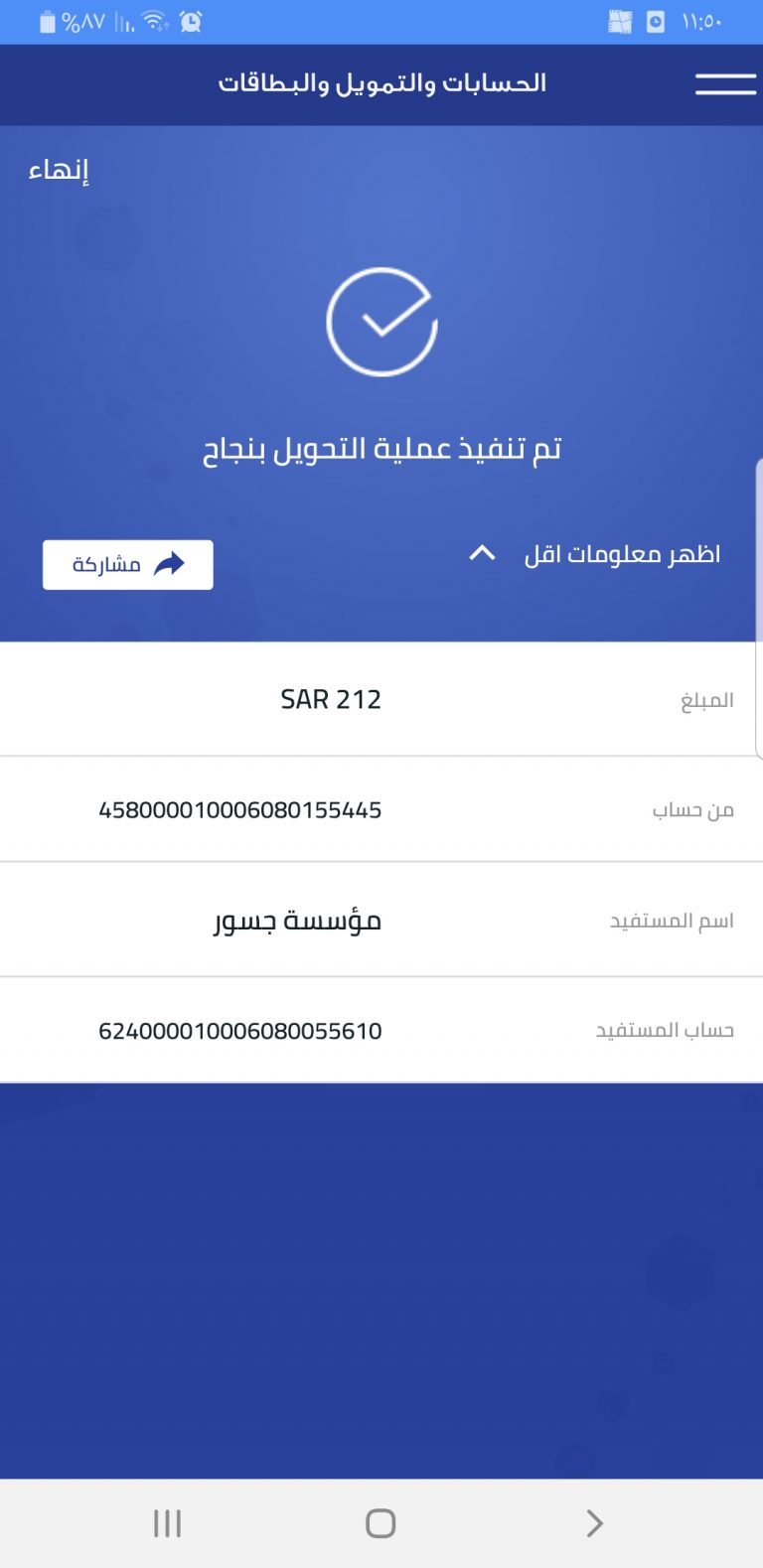Tap the system back button
763x1568 pixels.
[x=594, y=1523]
